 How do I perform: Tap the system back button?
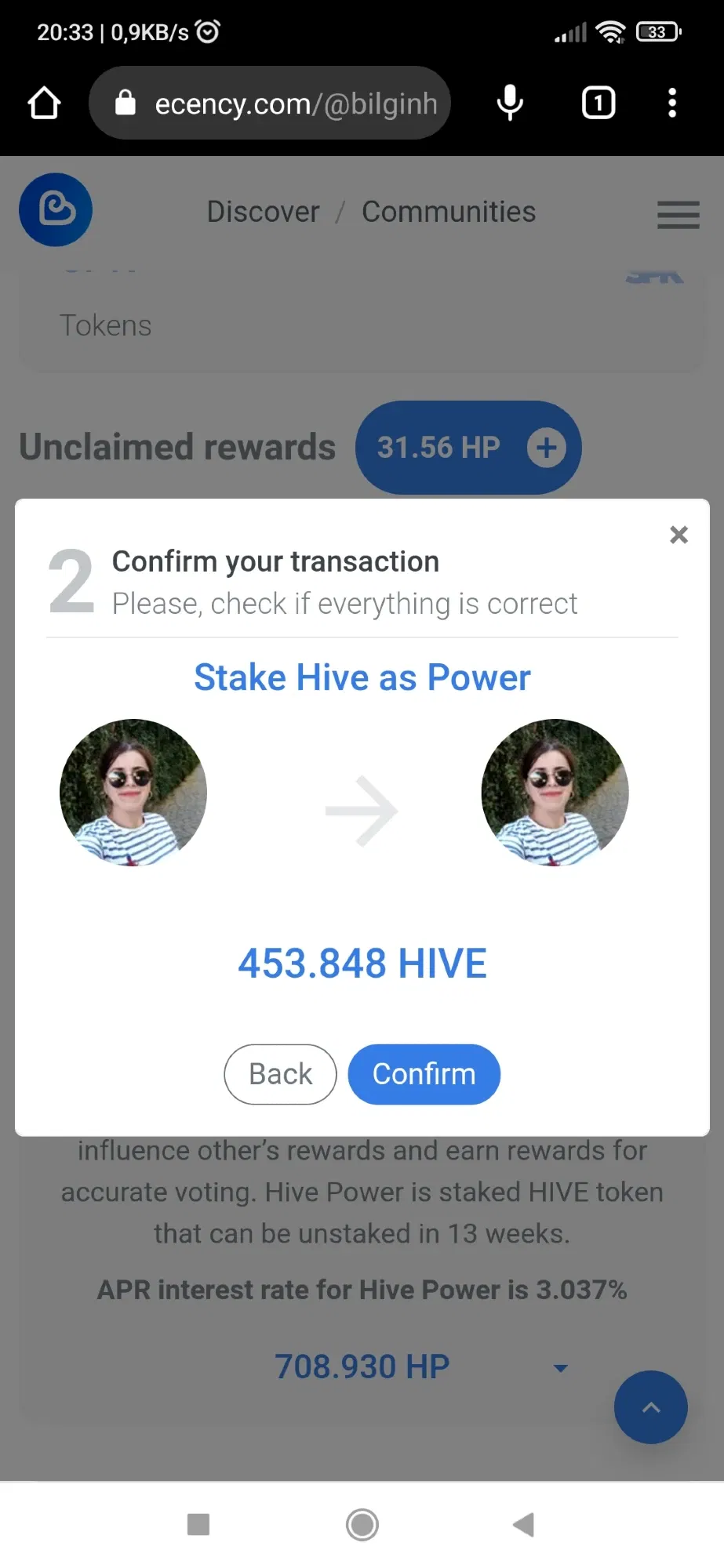click(523, 1525)
